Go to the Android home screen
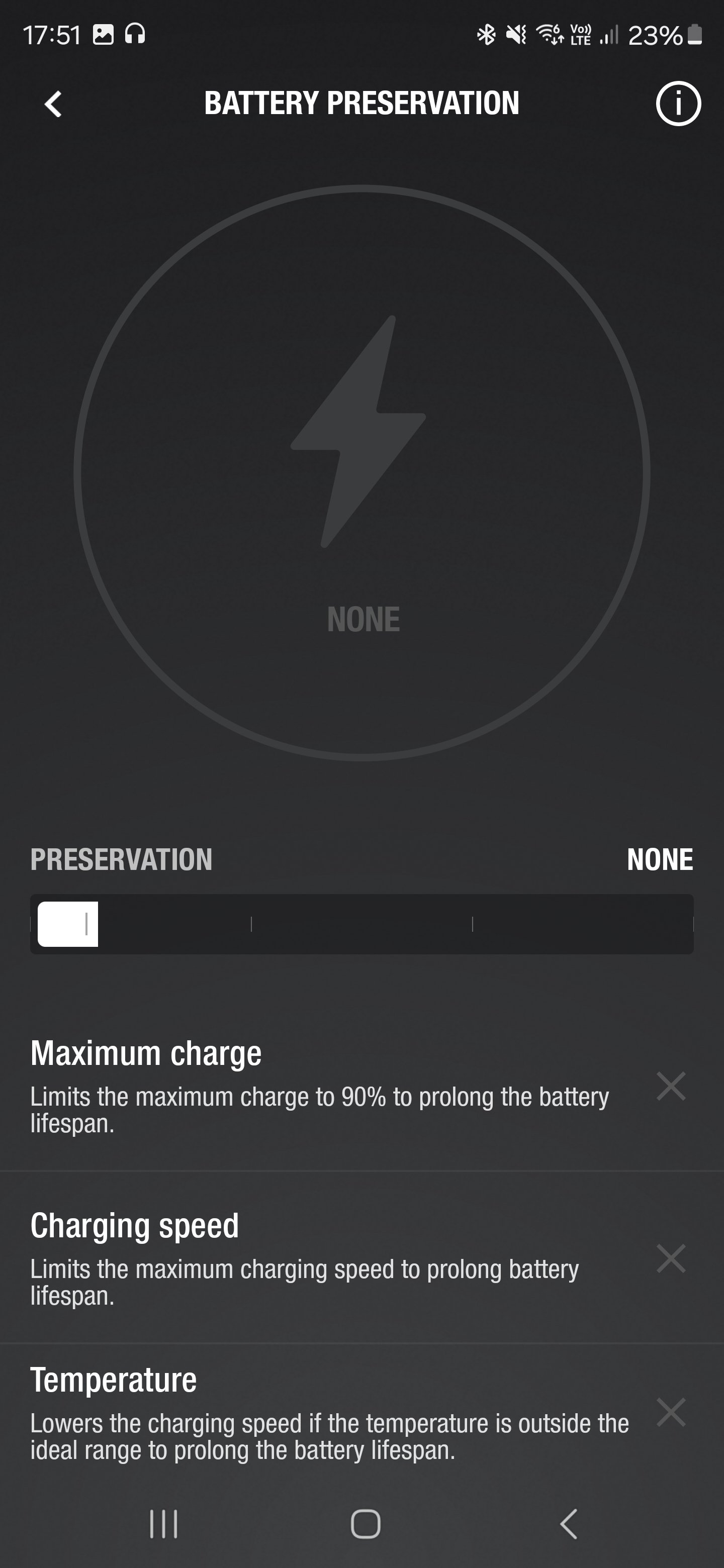The height and width of the screenshot is (1568, 724). 366,1524
